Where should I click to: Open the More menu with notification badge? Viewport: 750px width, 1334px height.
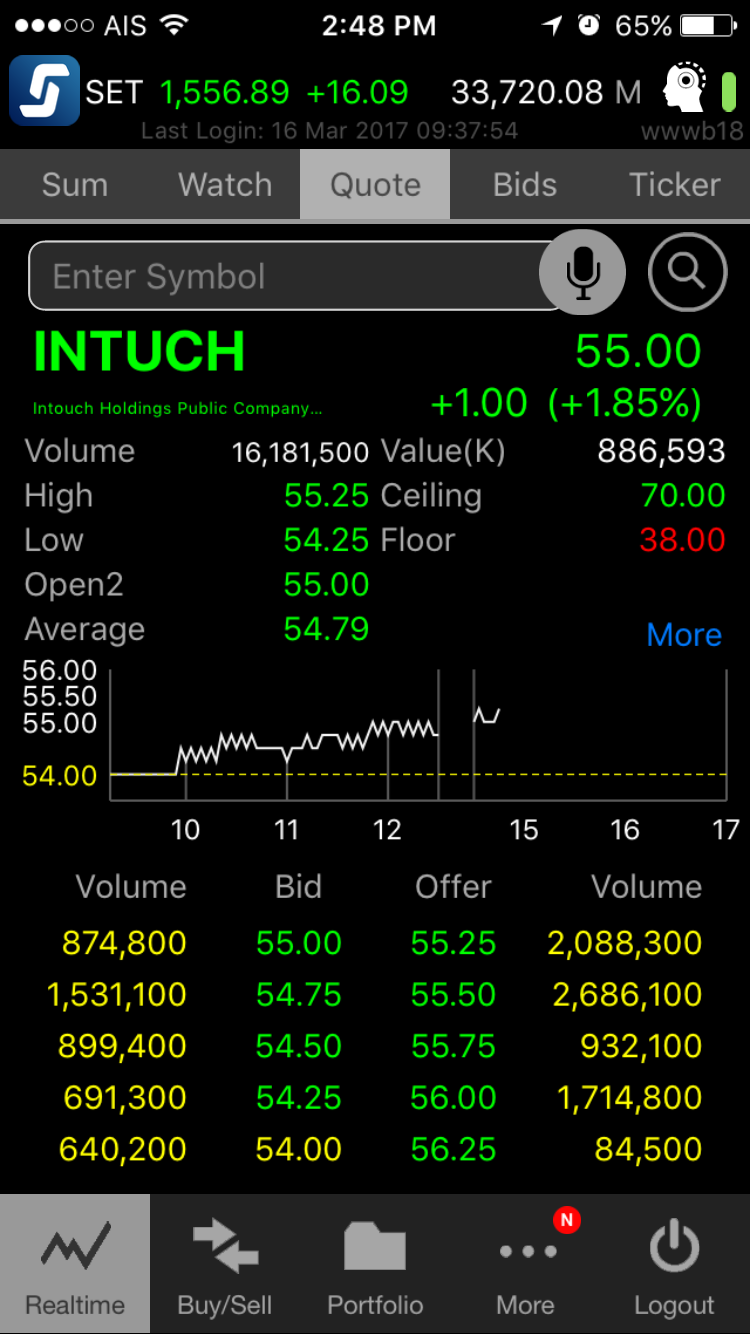pos(525,1264)
